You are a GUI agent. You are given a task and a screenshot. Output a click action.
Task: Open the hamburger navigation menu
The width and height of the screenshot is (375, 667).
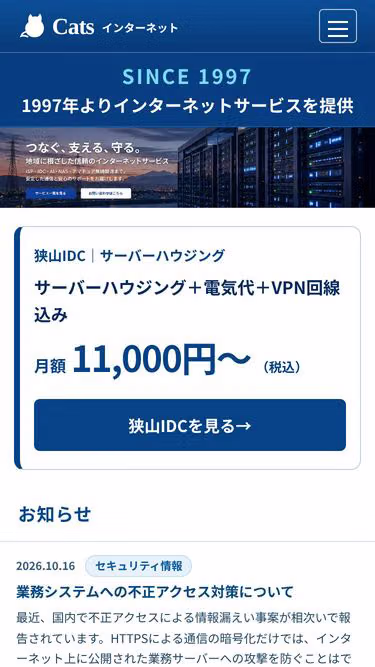[338, 26]
